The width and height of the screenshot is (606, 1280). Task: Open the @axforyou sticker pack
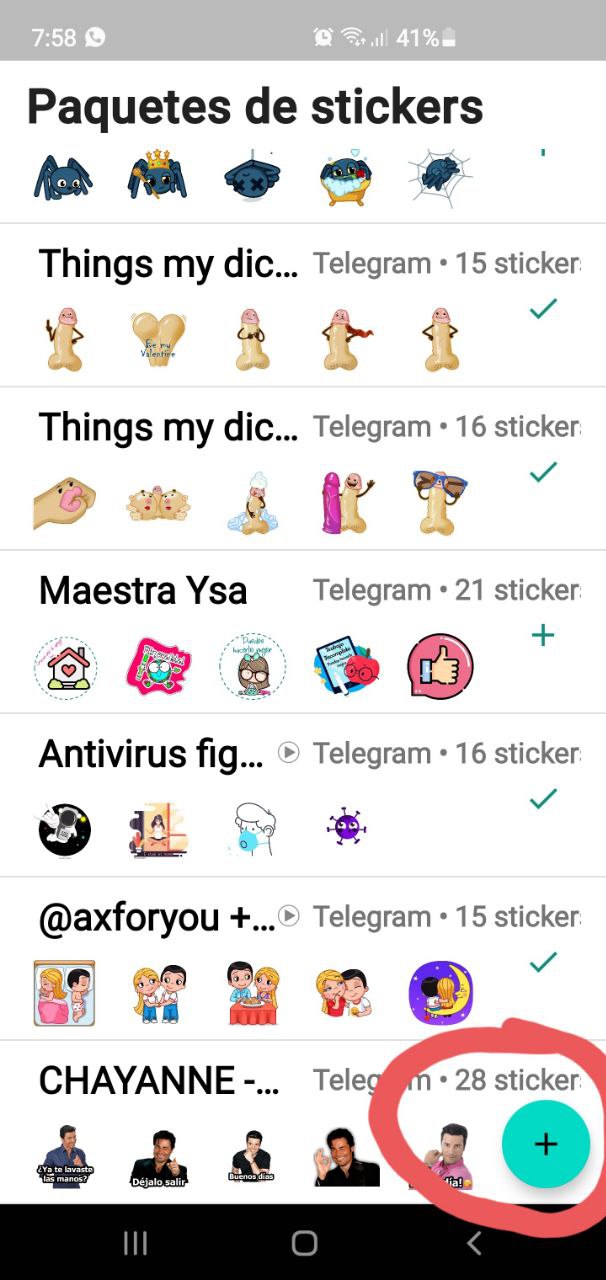(303, 958)
